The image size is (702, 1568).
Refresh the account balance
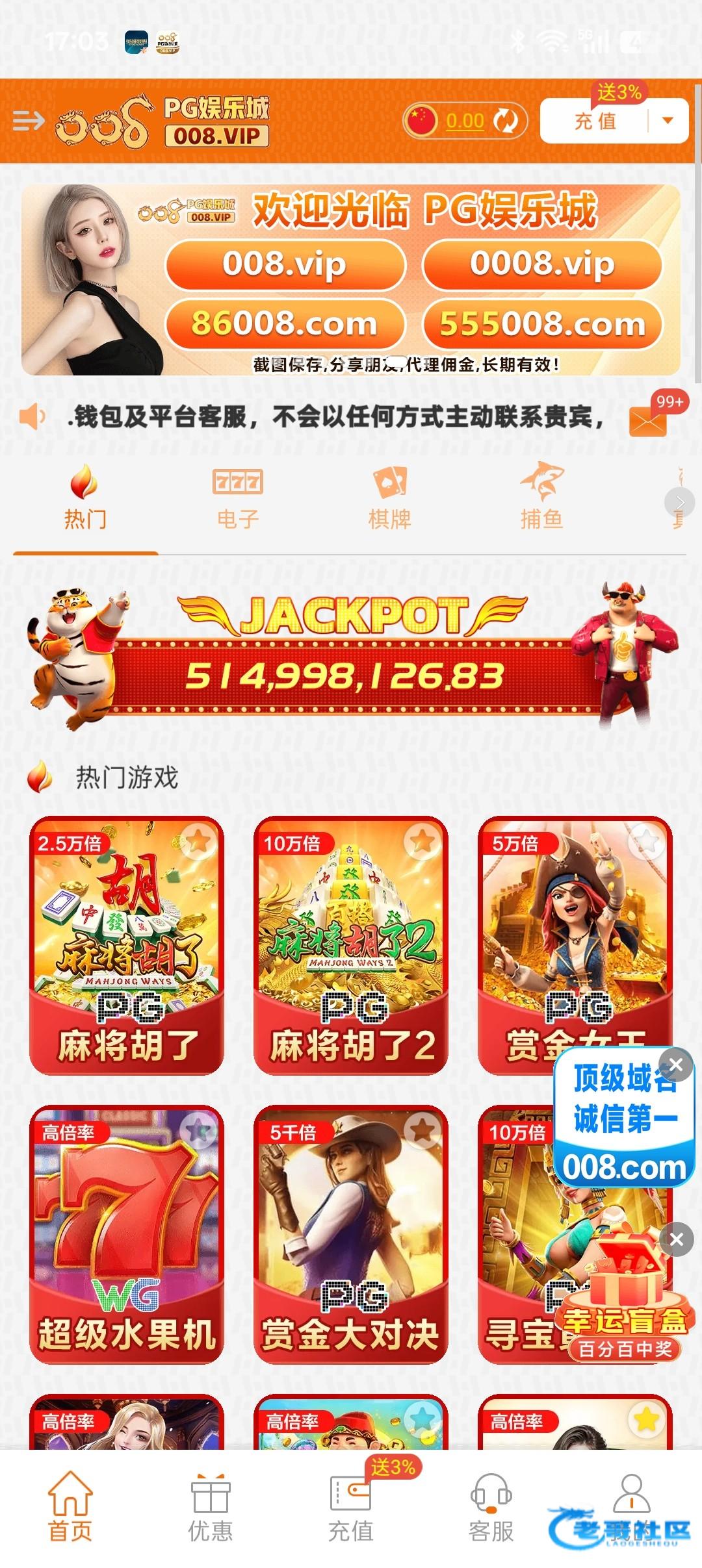coord(505,121)
